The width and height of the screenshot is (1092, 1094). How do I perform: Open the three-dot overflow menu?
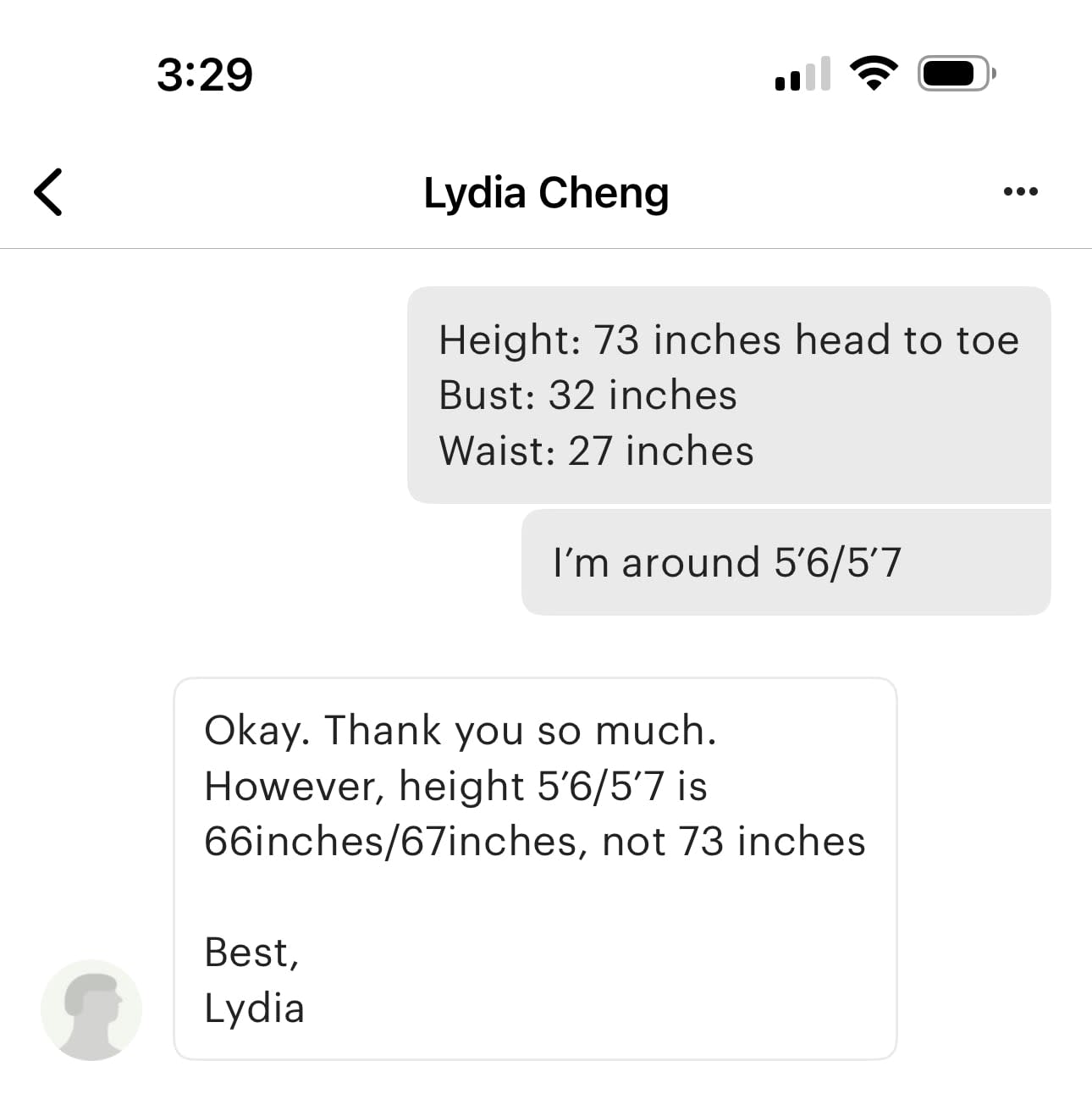coord(1020,191)
